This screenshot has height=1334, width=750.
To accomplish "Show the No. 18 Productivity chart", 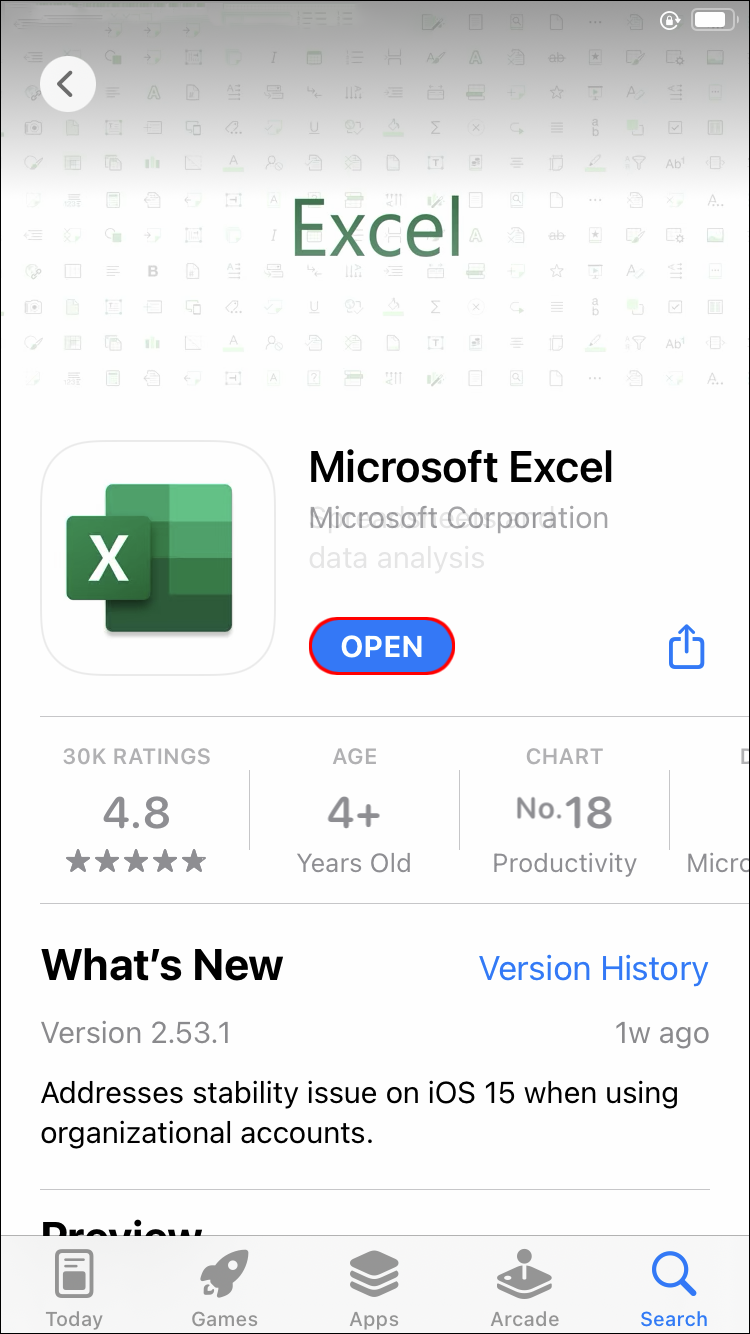I will [564, 812].
